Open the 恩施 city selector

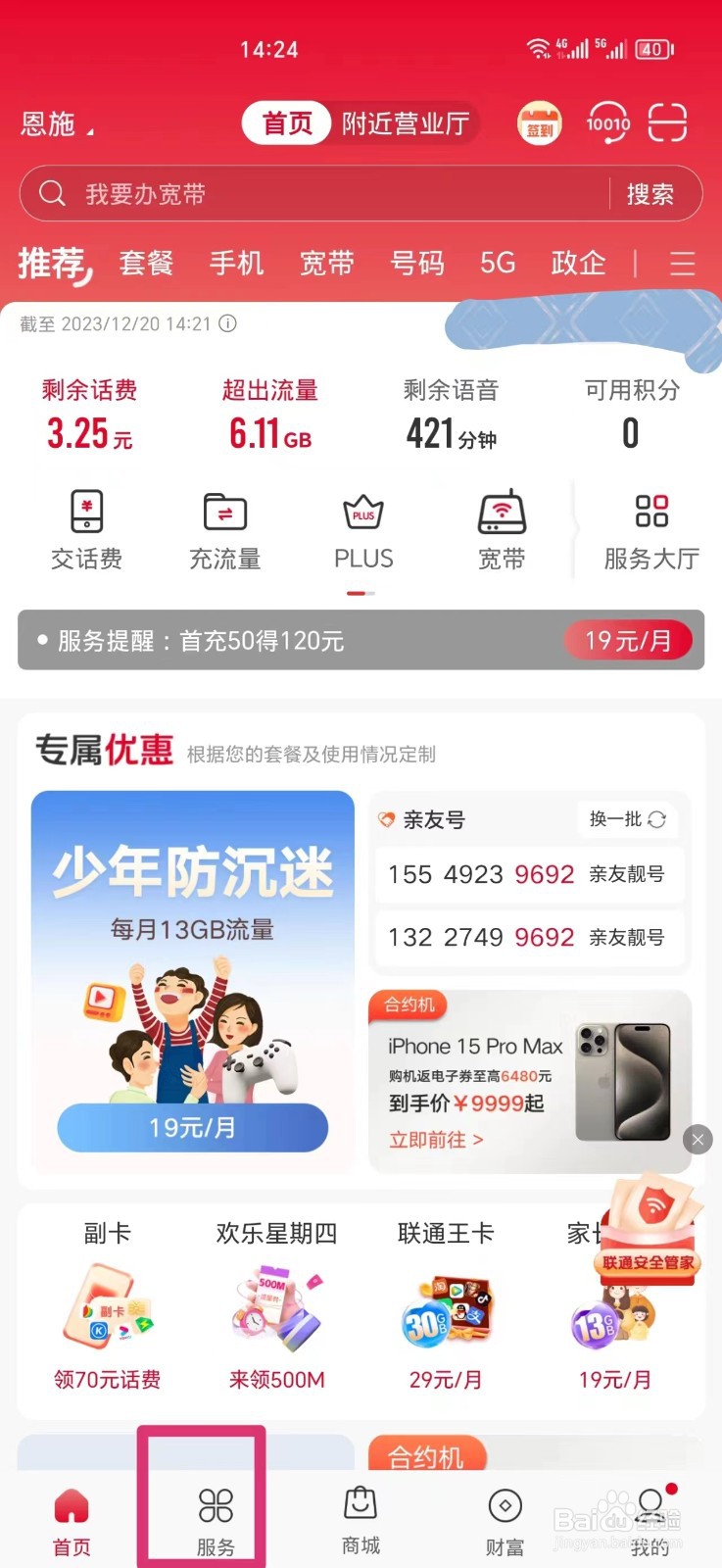[49, 124]
